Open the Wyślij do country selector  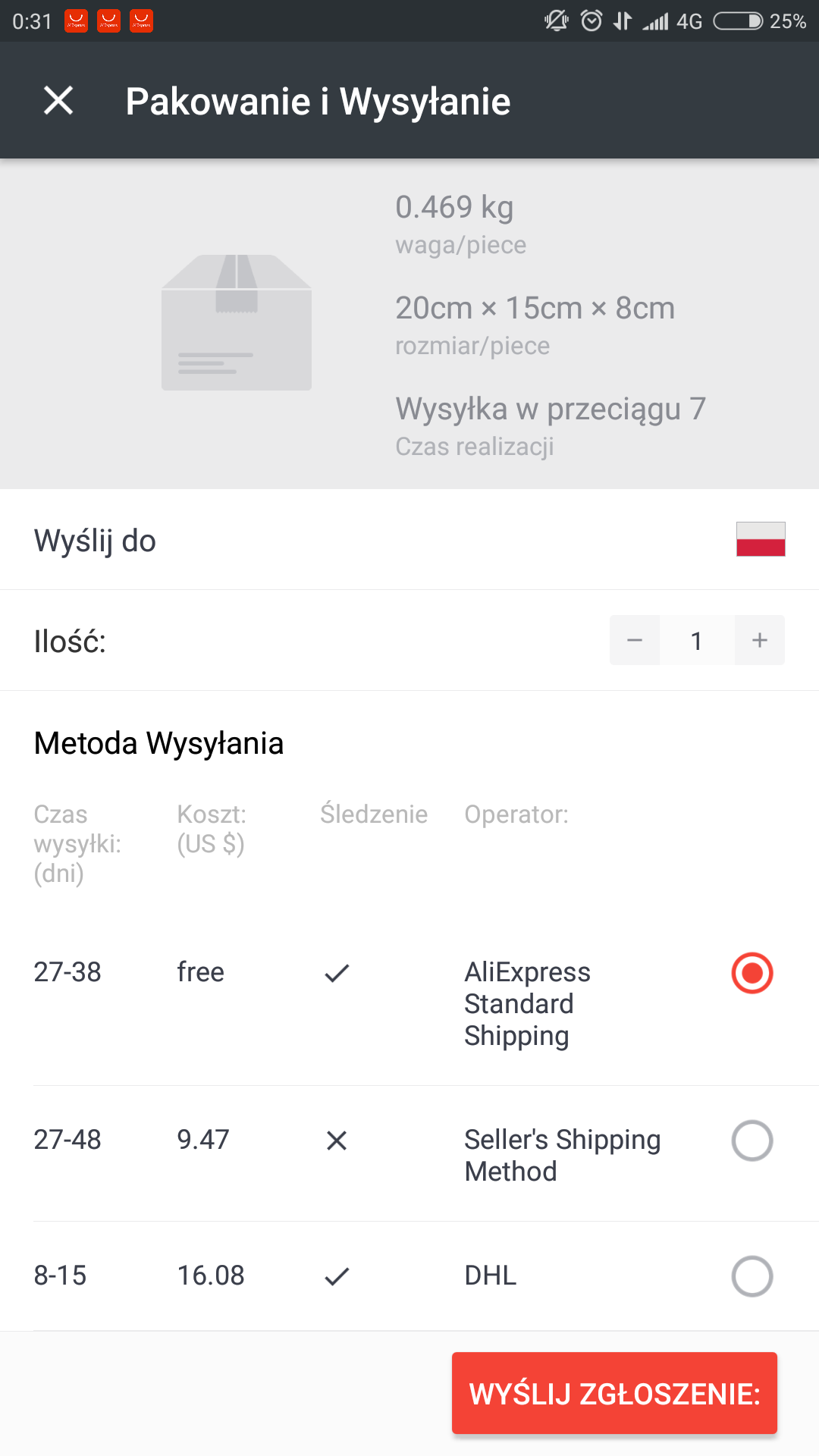(760, 540)
